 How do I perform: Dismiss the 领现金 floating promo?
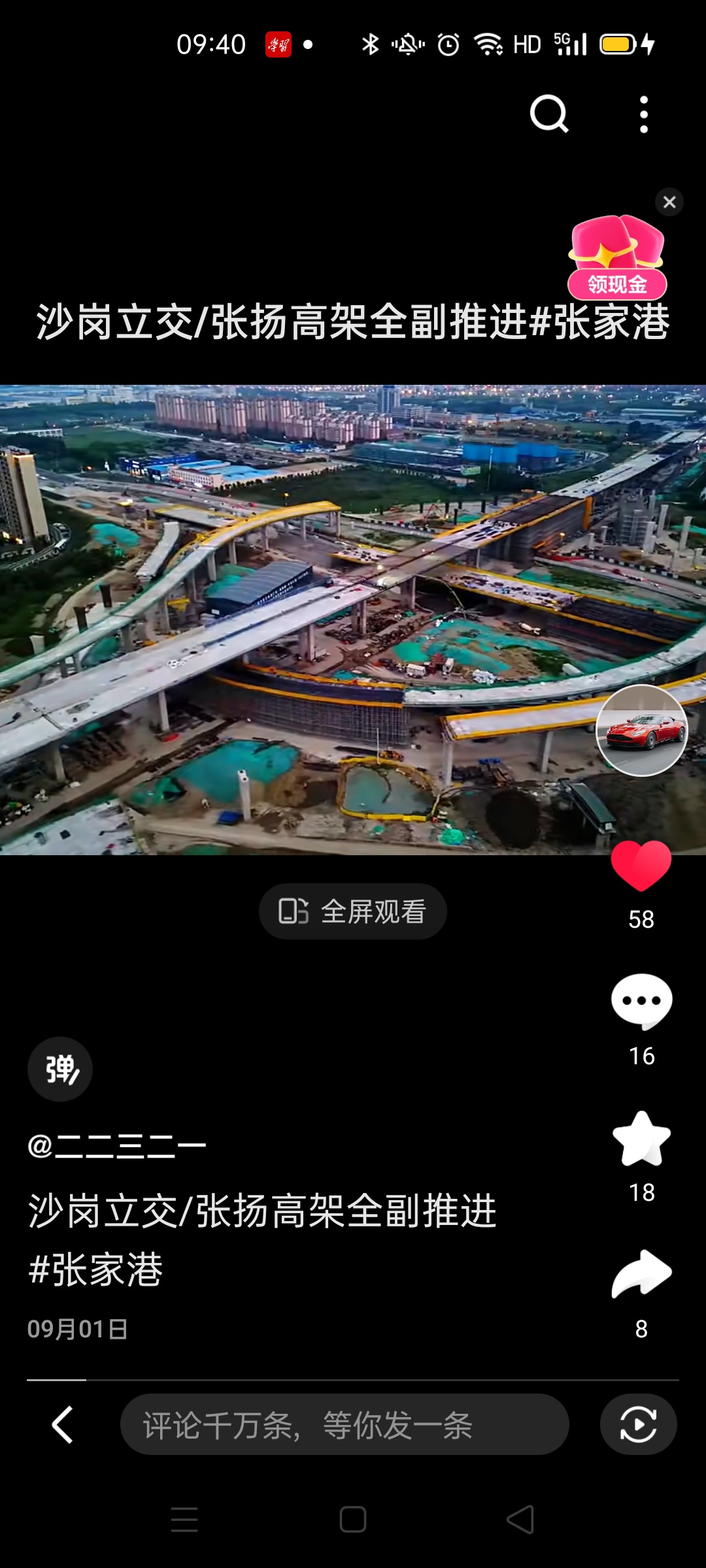pyautogui.click(x=669, y=203)
